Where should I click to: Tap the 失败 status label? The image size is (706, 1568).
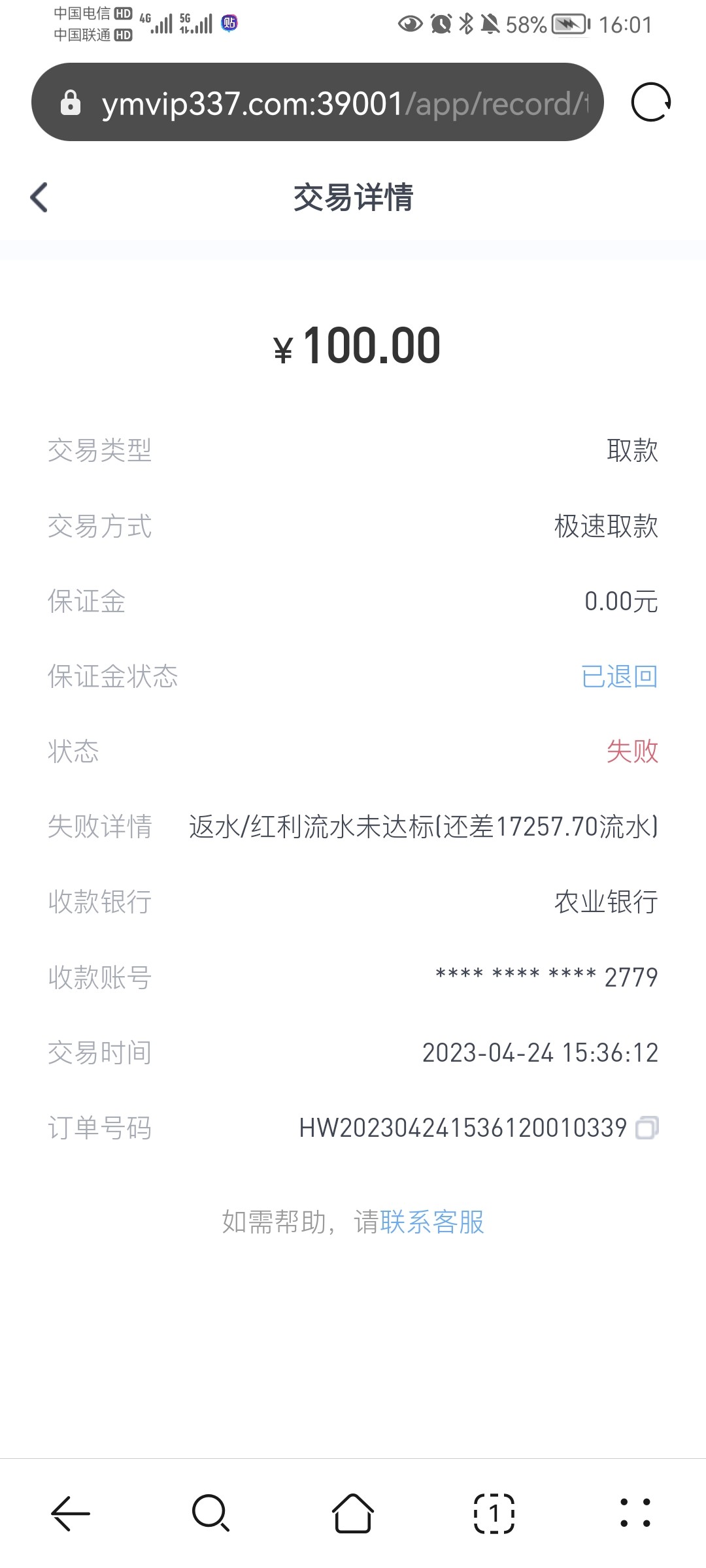[633, 752]
